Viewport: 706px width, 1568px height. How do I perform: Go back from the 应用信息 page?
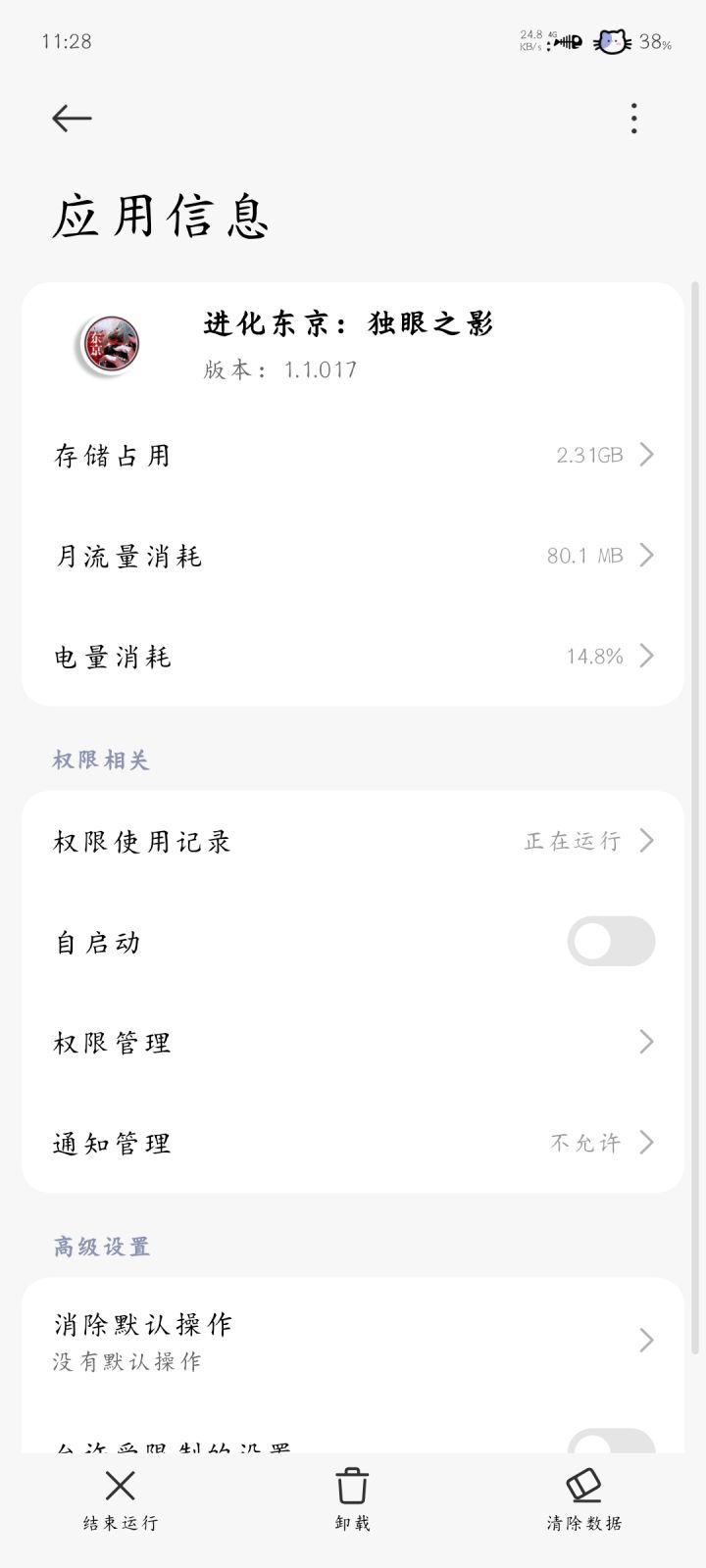[x=72, y=119]
